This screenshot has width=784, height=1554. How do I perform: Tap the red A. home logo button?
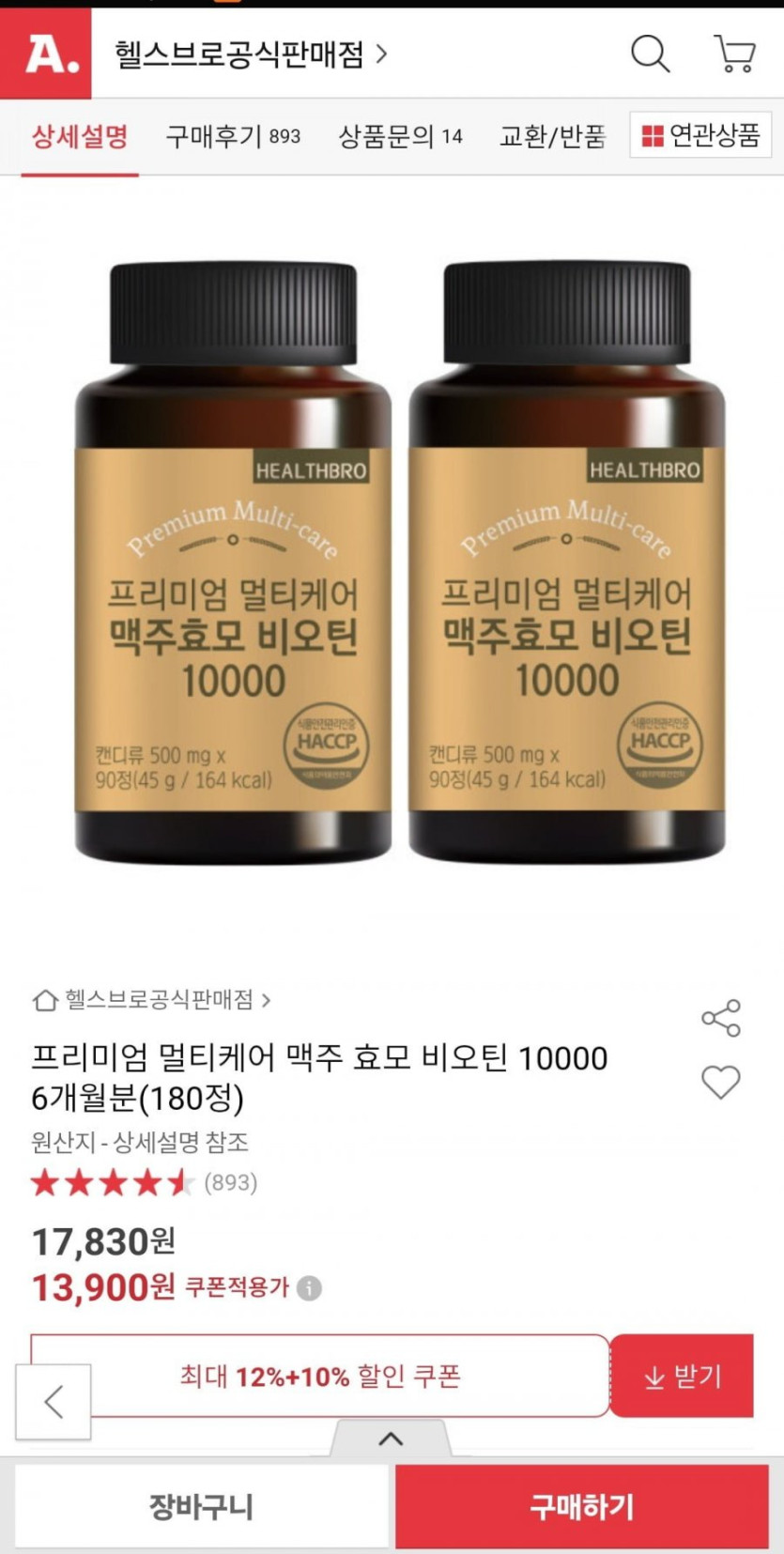[x=46, y=54]
